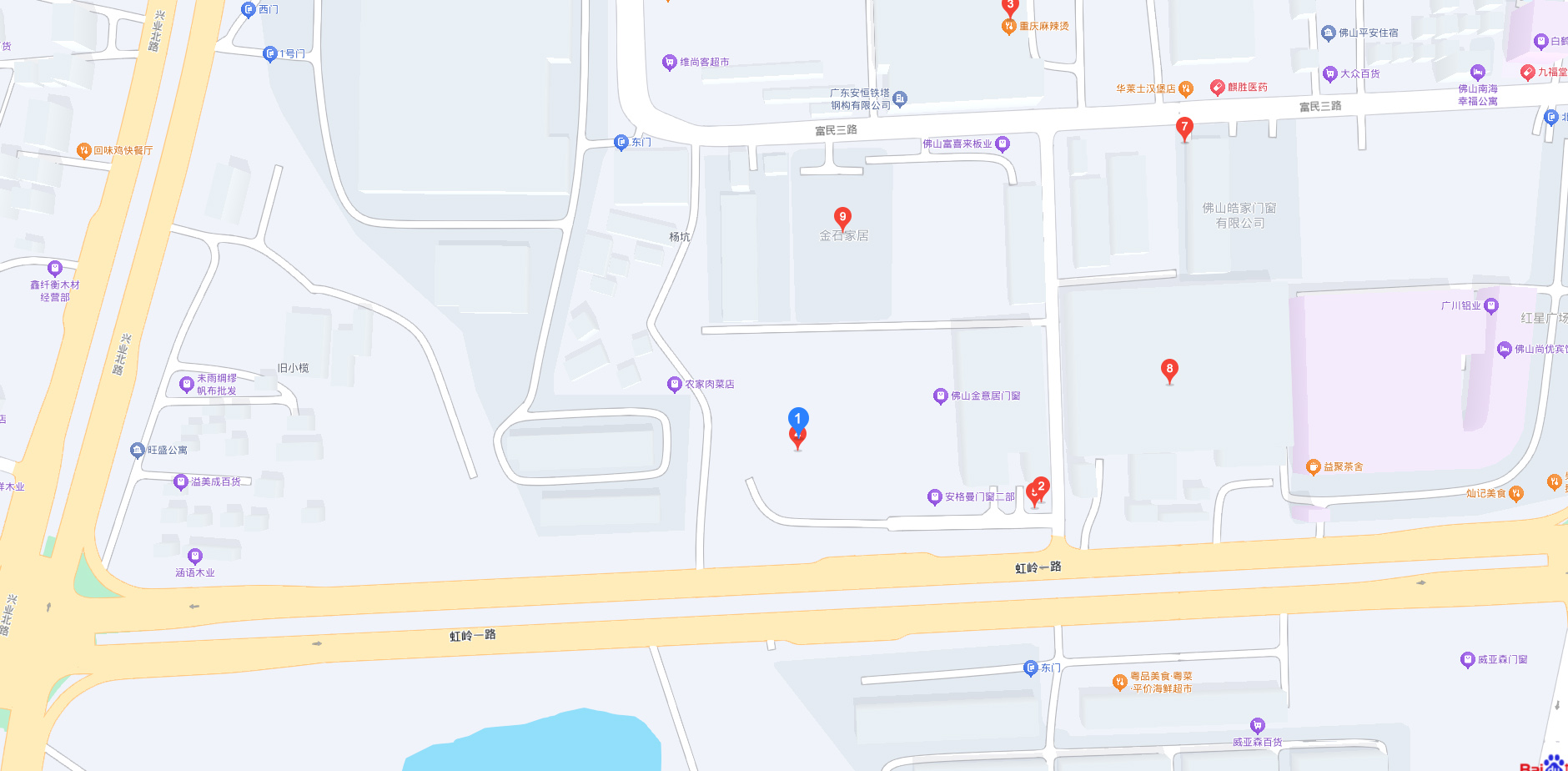Tap the 涵语木业 pin
This screenshot has height=771, width=1568.
[194, 556]
